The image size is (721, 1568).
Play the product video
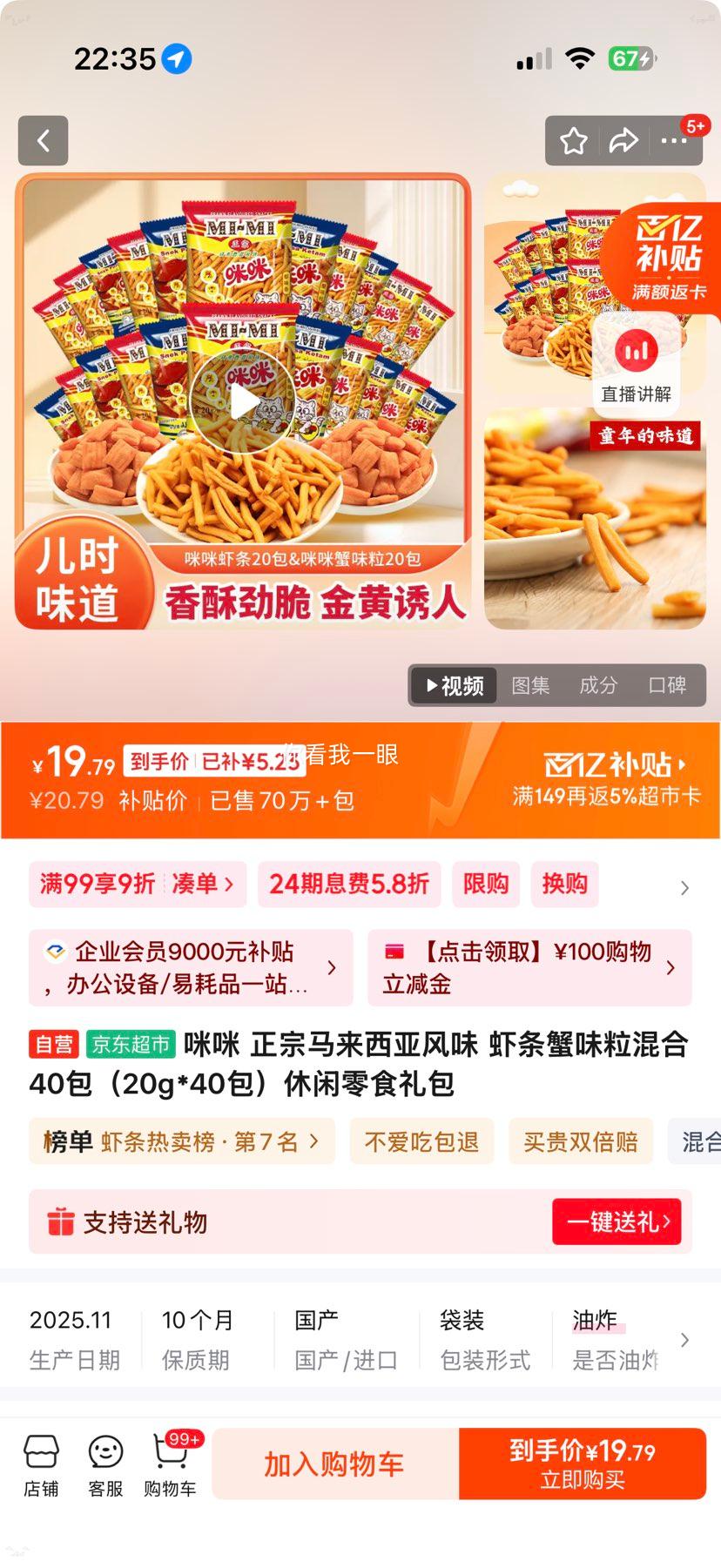click(x=246, y=402)
